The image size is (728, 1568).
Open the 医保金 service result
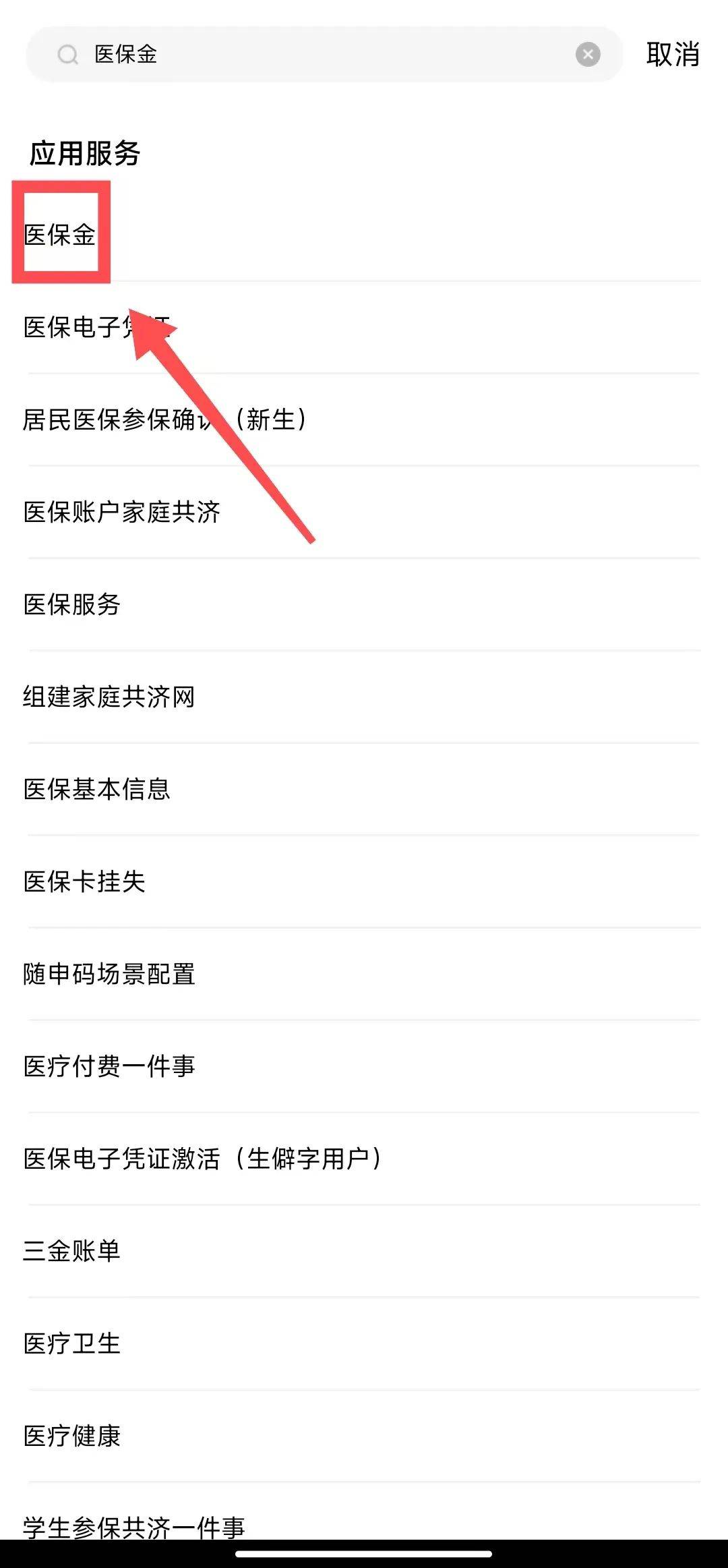(x=60, y=235)
